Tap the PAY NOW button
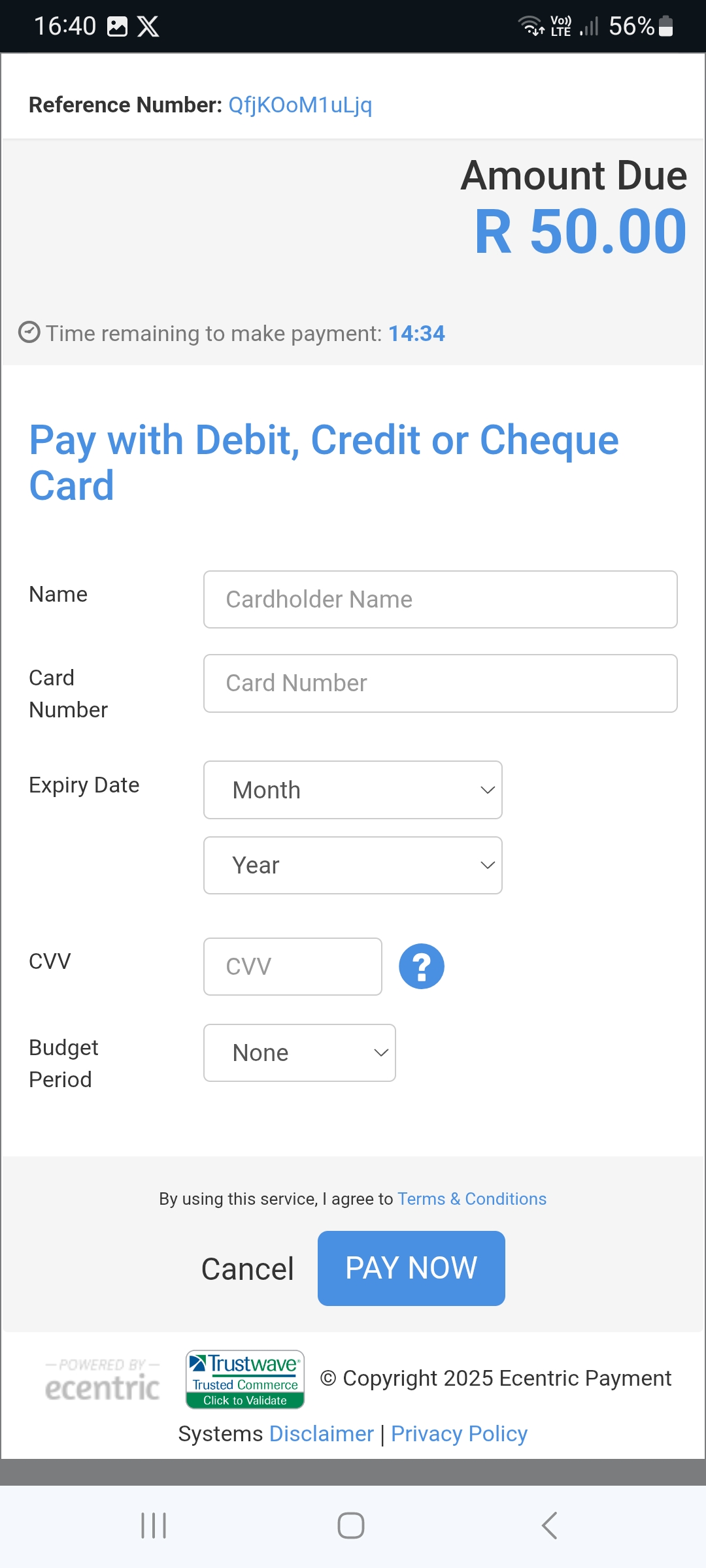This screenshot has height=1568, width=706. 411,1268
